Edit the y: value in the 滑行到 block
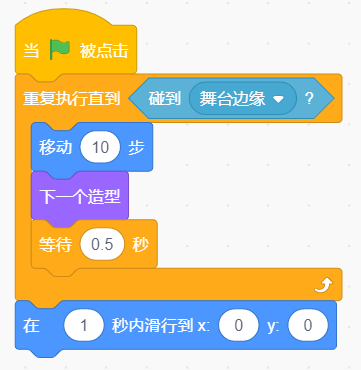The width and height of the screenshot is (361, 370). point(308,326)
